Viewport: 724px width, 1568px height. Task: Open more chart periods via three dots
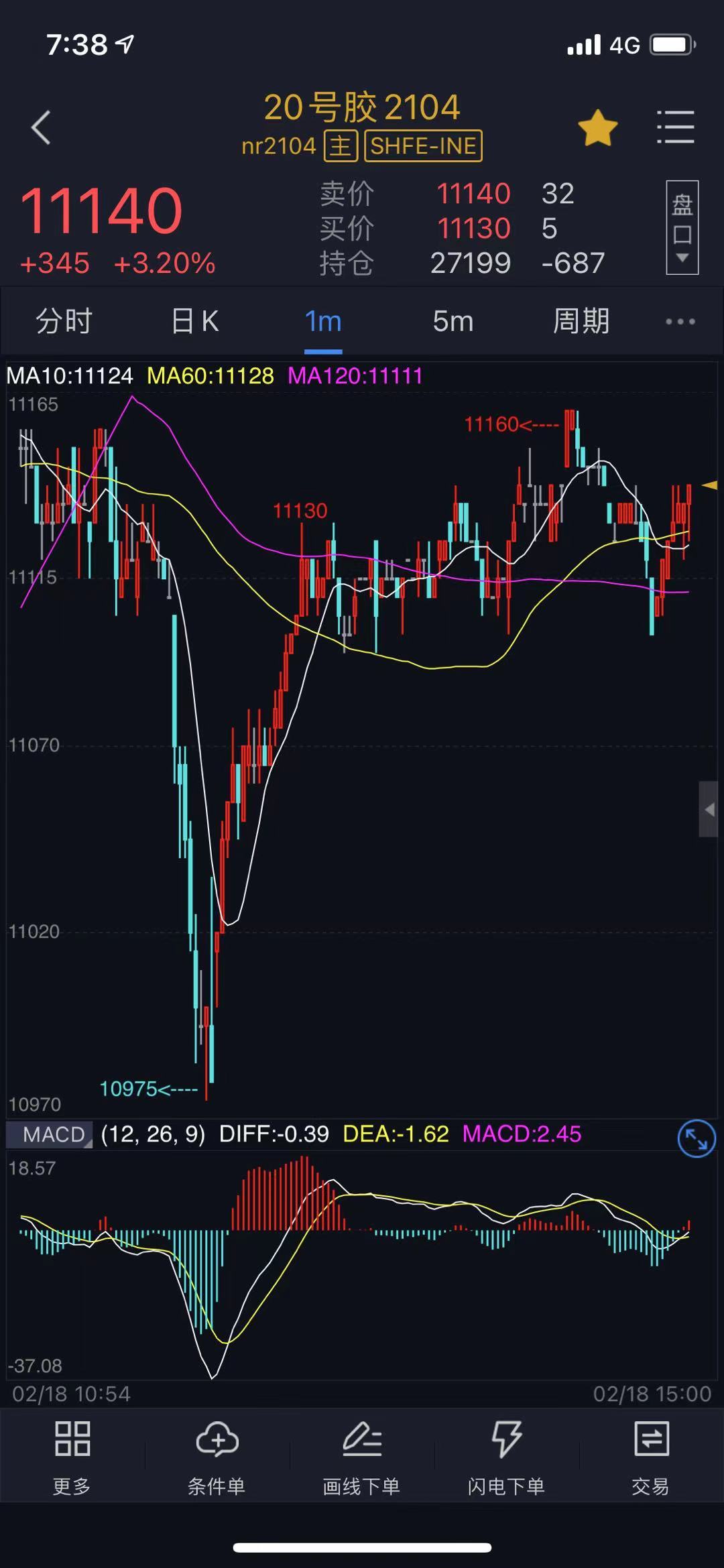pyautogui.click(x=680, y=322)
